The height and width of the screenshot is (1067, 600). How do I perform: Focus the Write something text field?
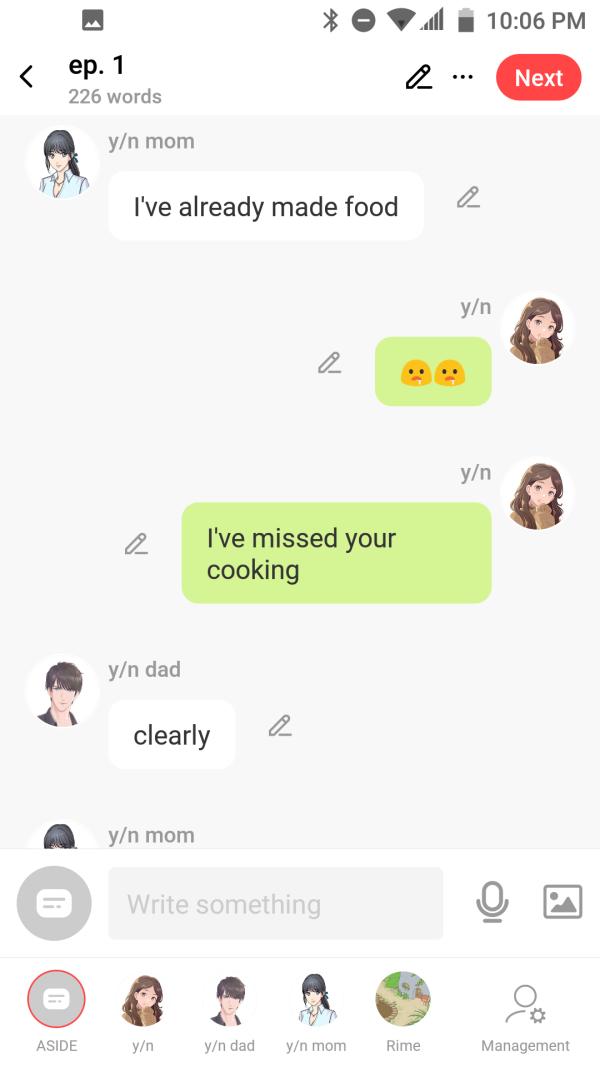pos(275,904)
